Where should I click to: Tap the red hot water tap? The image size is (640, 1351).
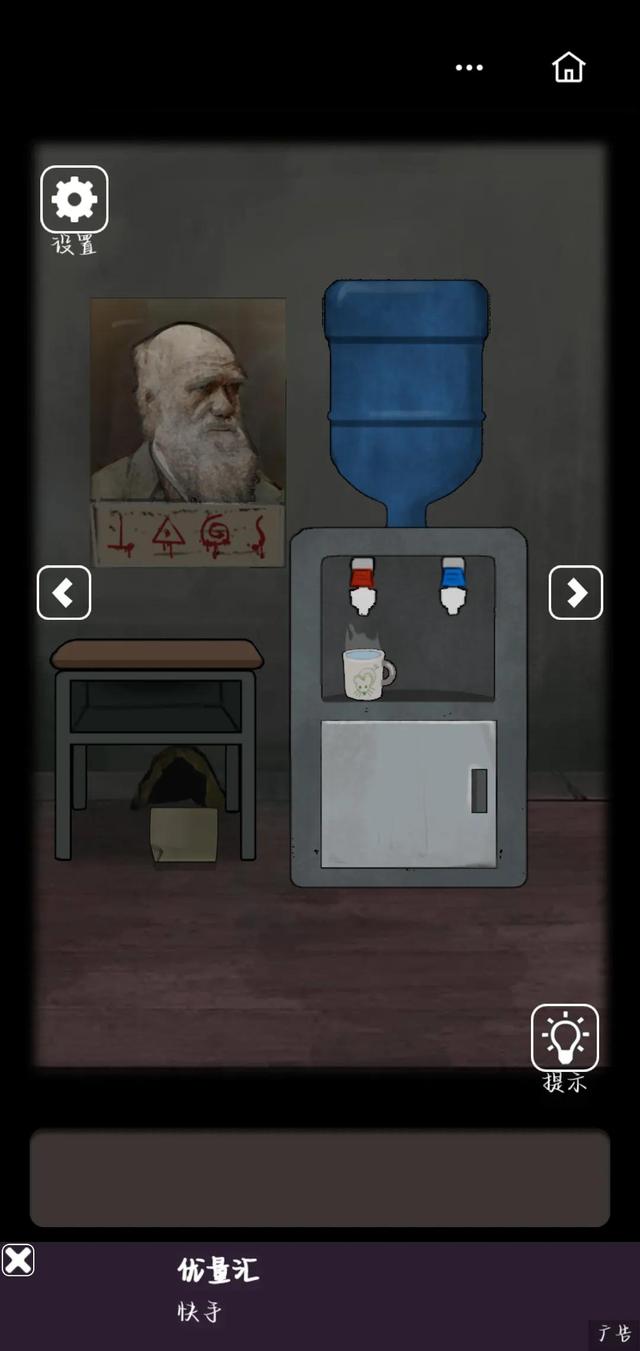pos(362,586)
